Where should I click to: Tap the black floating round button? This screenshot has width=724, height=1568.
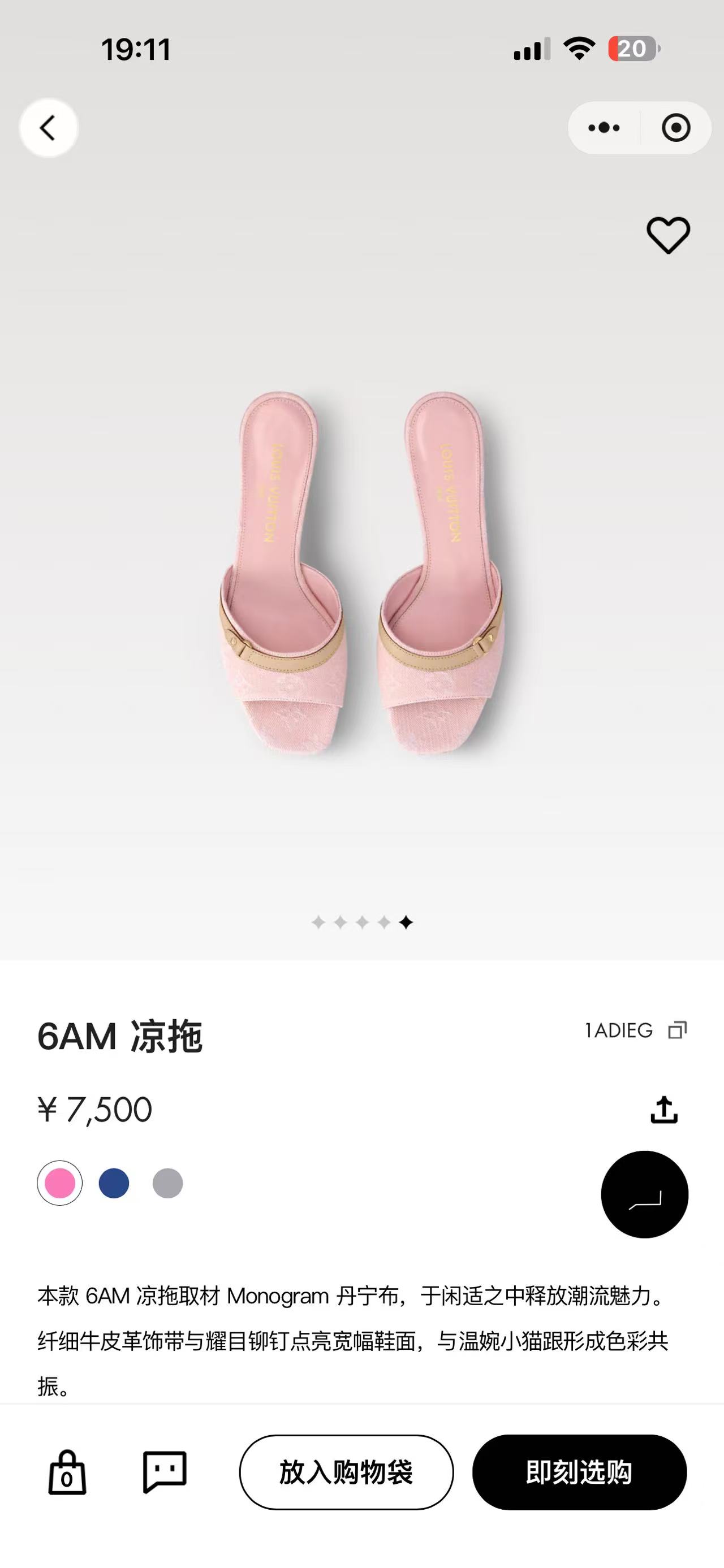[644, 1194]
